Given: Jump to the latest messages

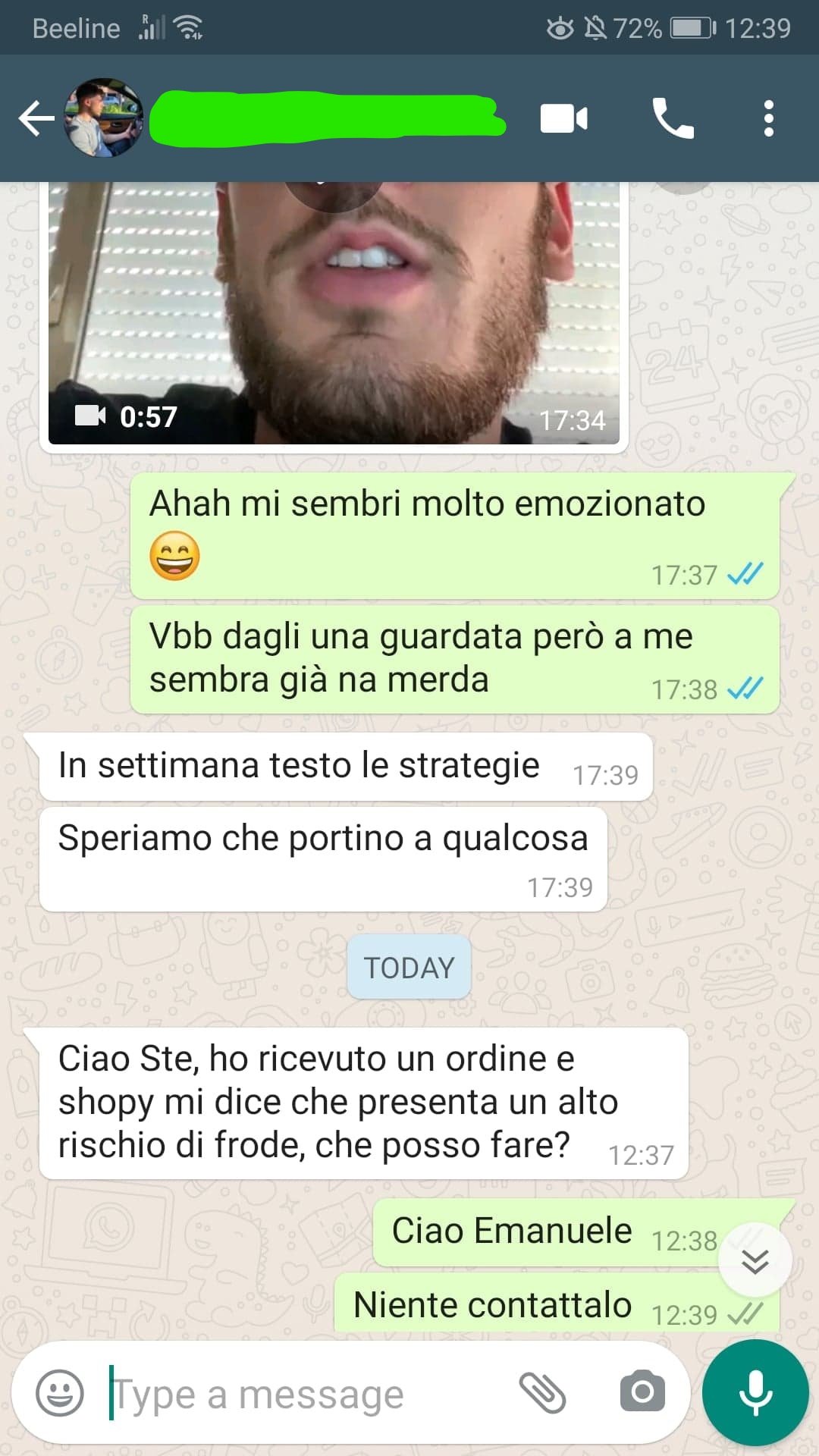Looking at the screenshot, I should pos(755,1260).
